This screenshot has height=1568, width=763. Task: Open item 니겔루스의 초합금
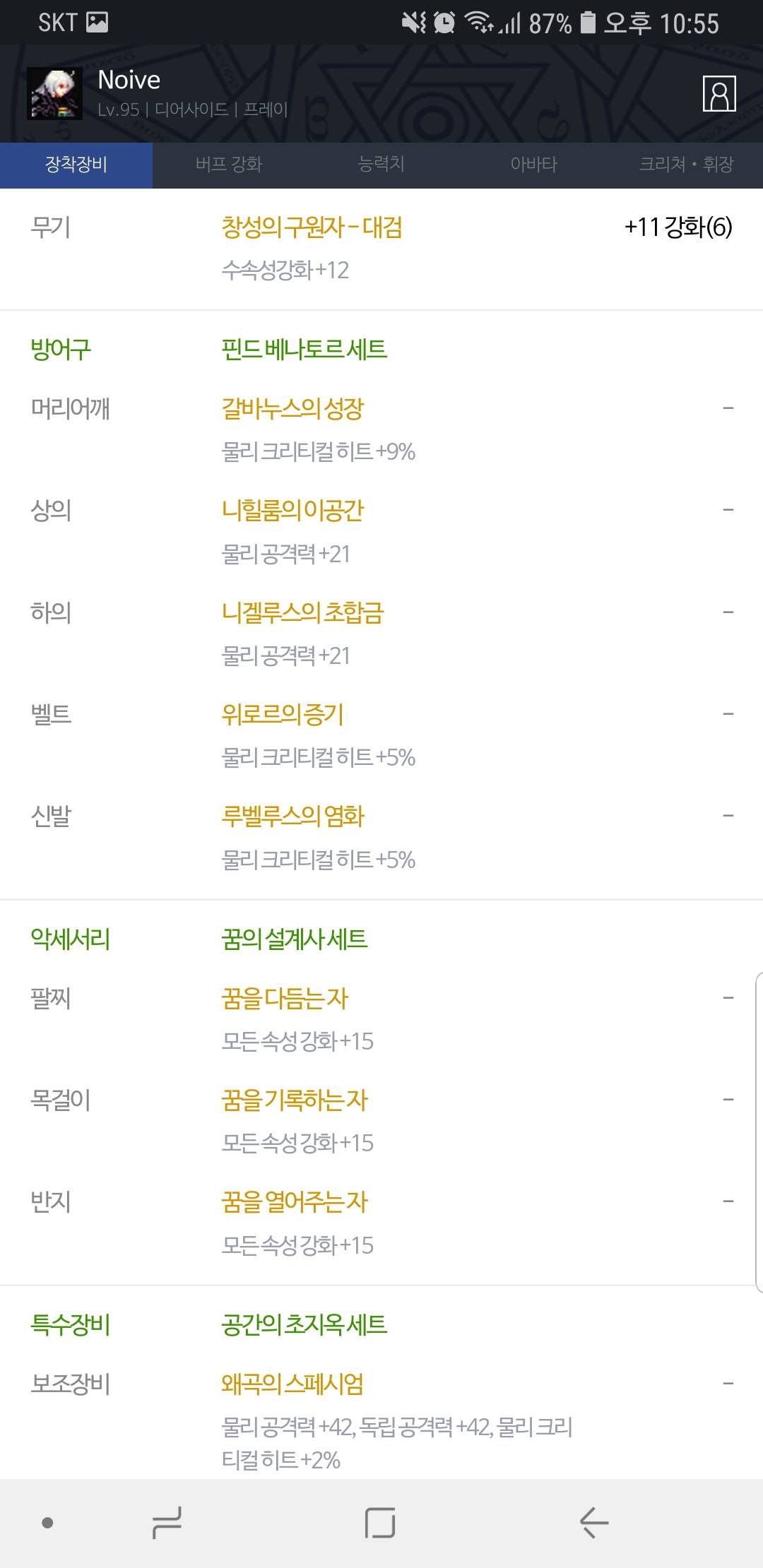coord(302,612)
